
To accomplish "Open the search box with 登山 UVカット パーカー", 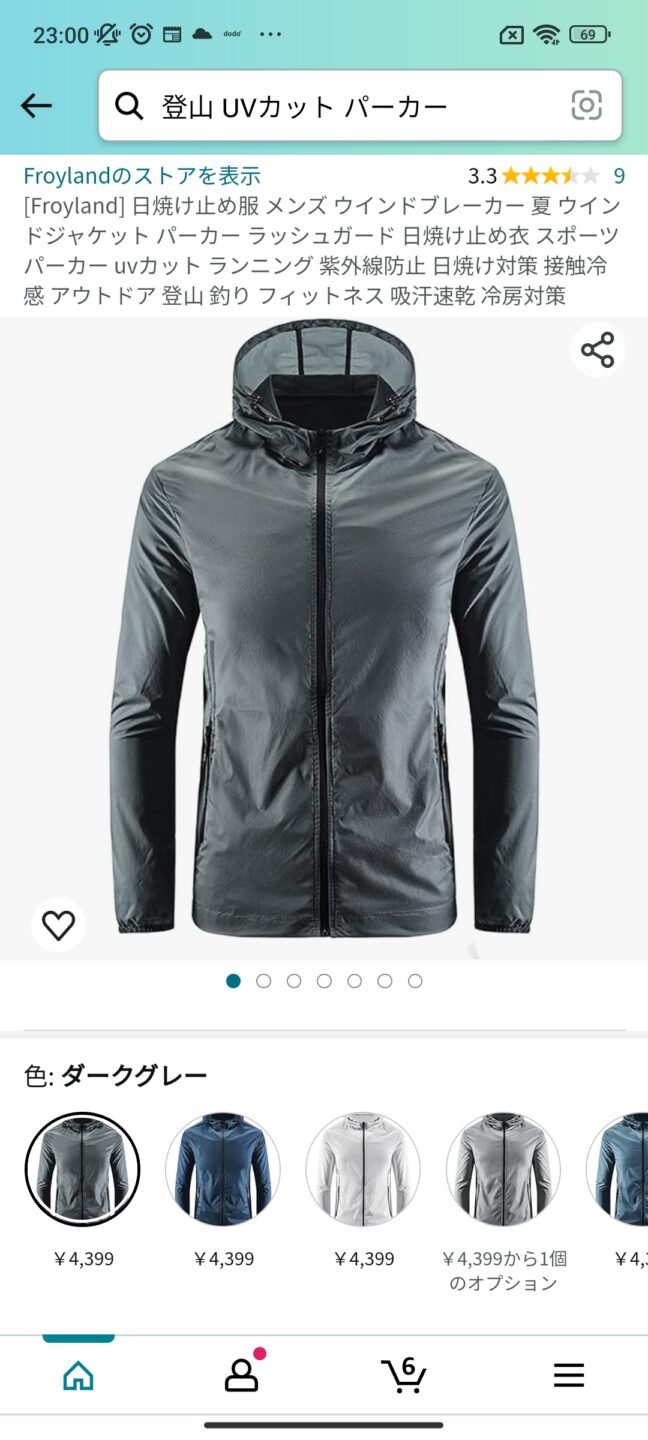I will point(340,106).
